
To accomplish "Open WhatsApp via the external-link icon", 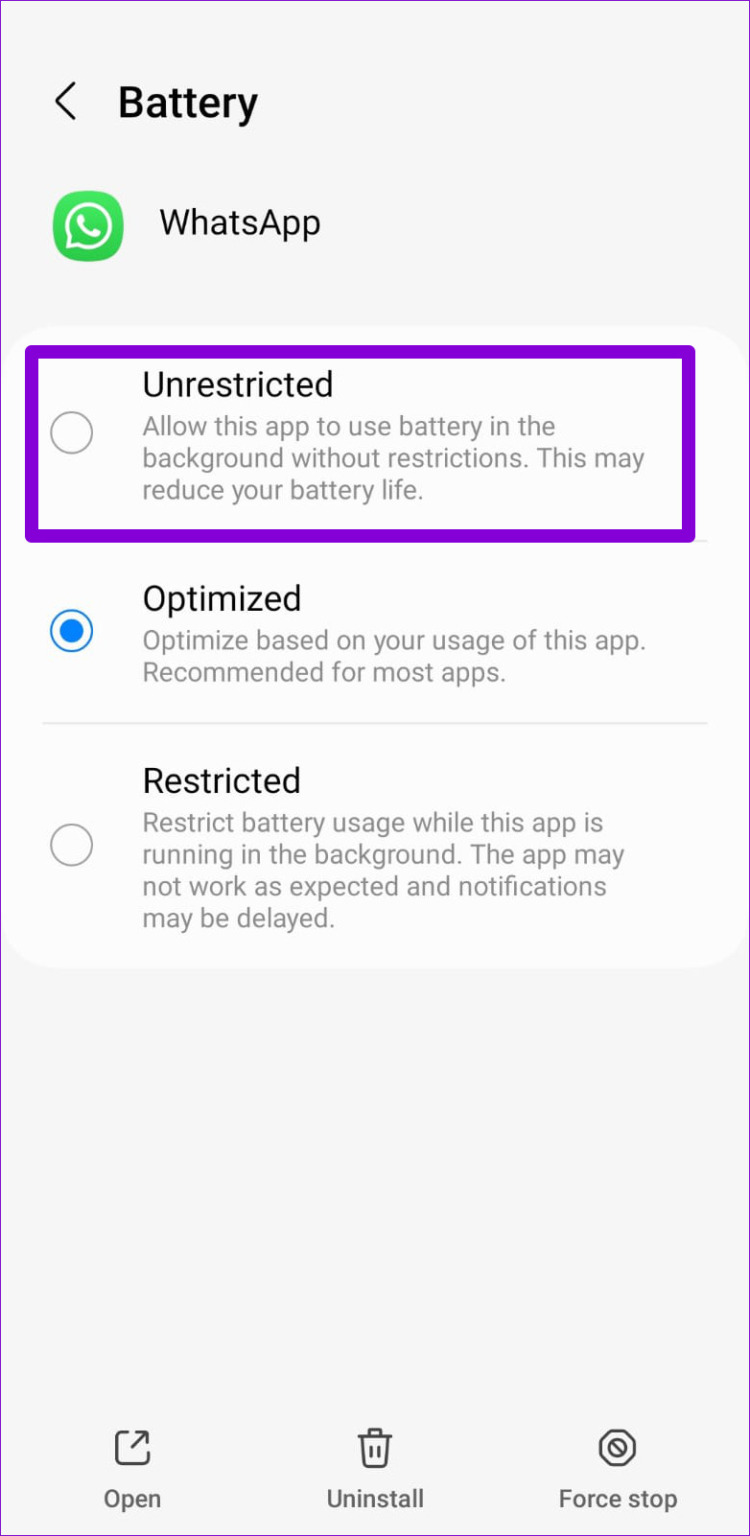I will tap(131, 1446).
